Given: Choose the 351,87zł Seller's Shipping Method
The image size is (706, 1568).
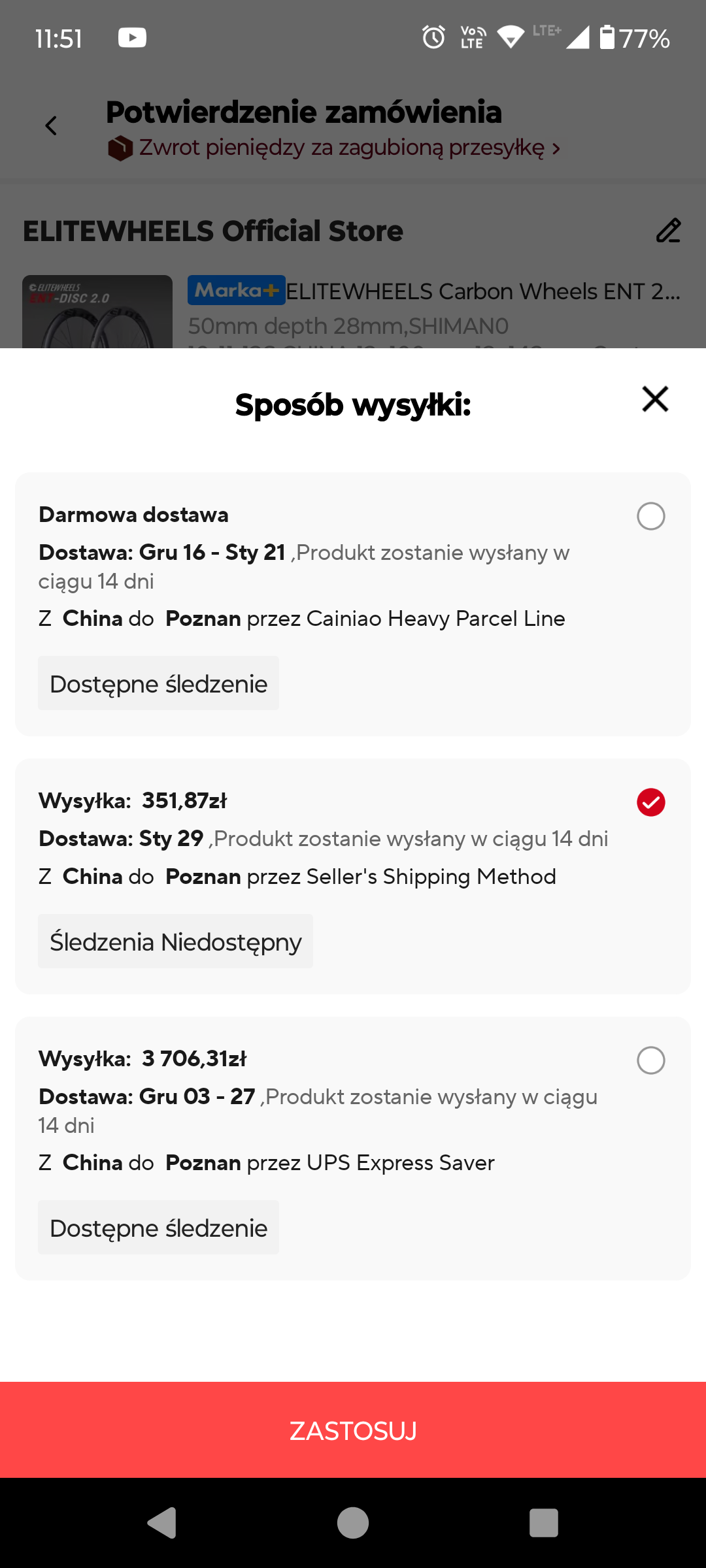Looking at the screenshot, I should (650, 802).
